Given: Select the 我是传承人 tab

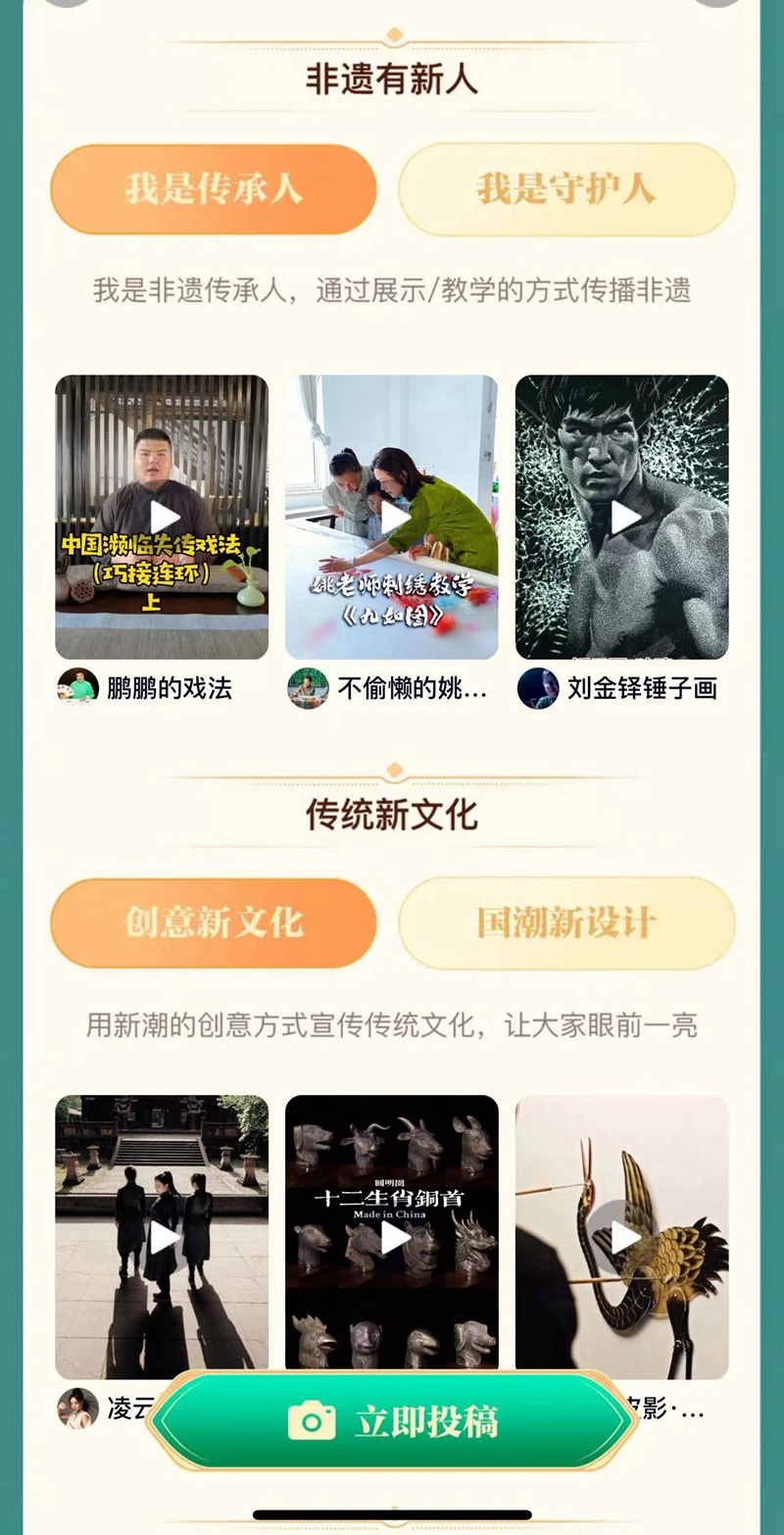Looking at the screenshot, I should tap(214, 189).
